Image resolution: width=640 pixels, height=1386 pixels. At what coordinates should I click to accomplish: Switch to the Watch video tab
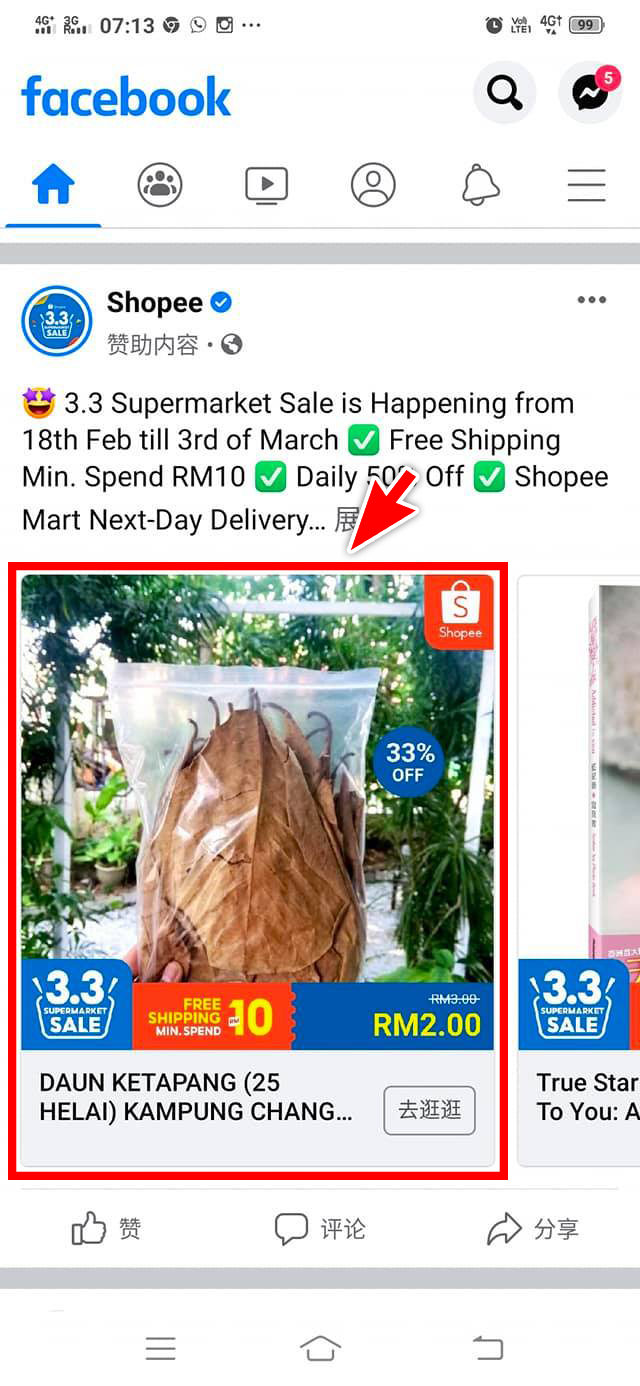point(266,185)
